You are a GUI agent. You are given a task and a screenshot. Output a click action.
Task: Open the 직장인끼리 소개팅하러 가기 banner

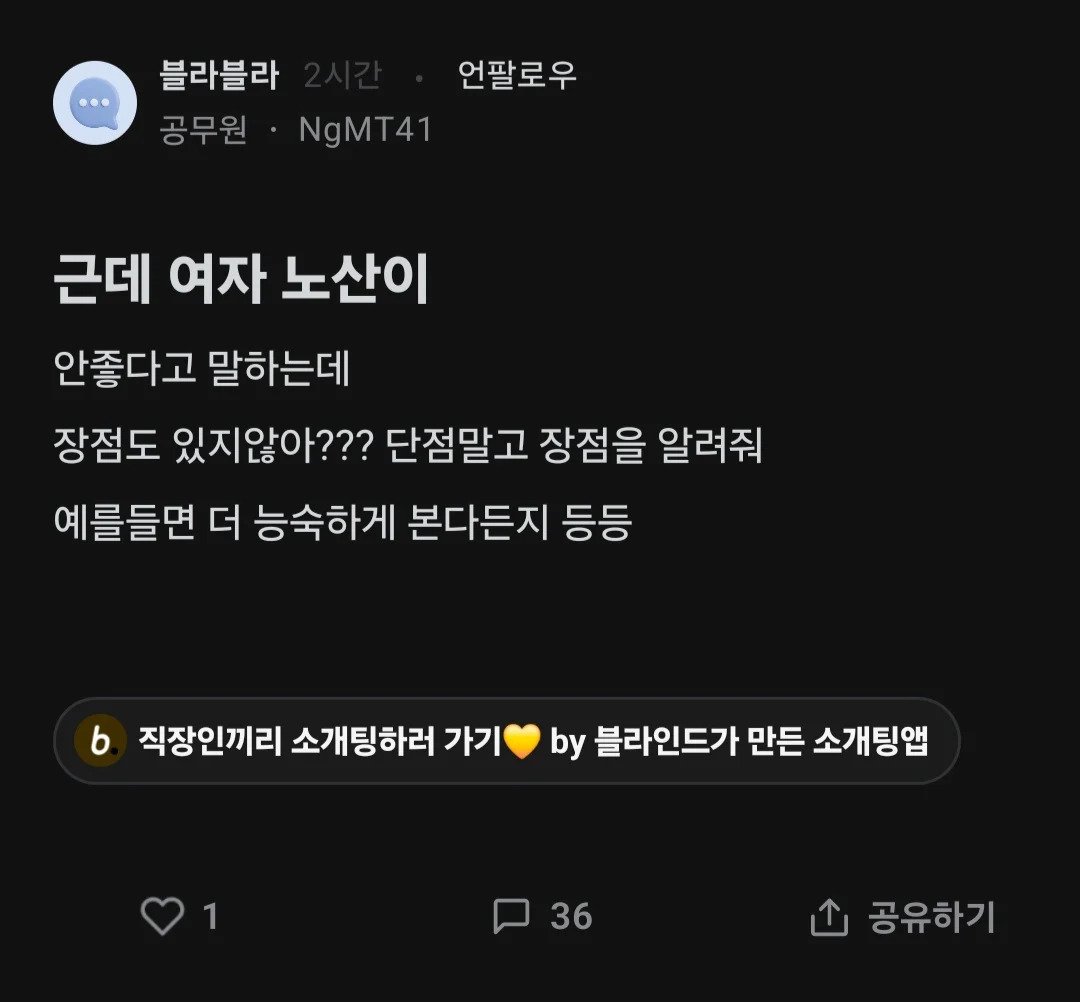point(506,741)
